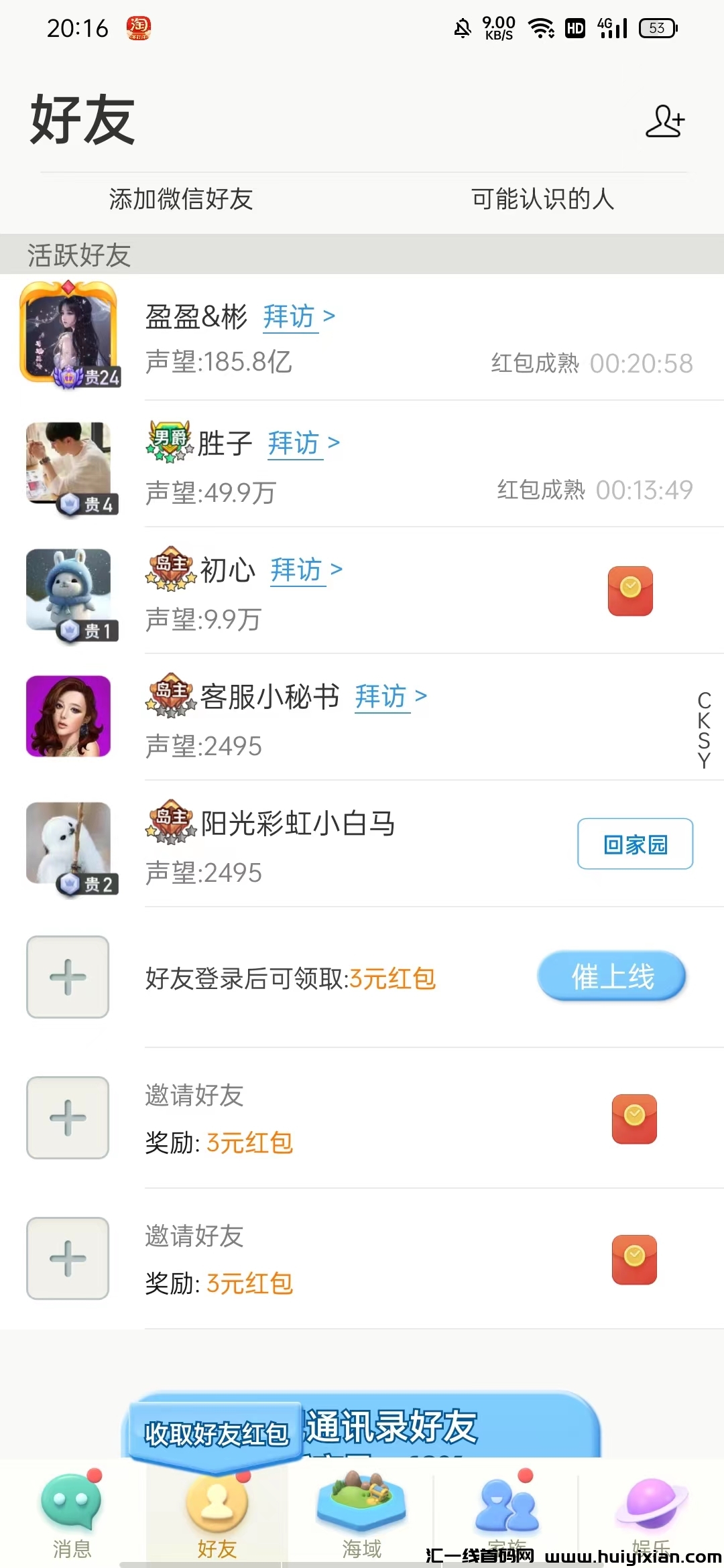Tap the 催上线 button

[x=611, y=976]
